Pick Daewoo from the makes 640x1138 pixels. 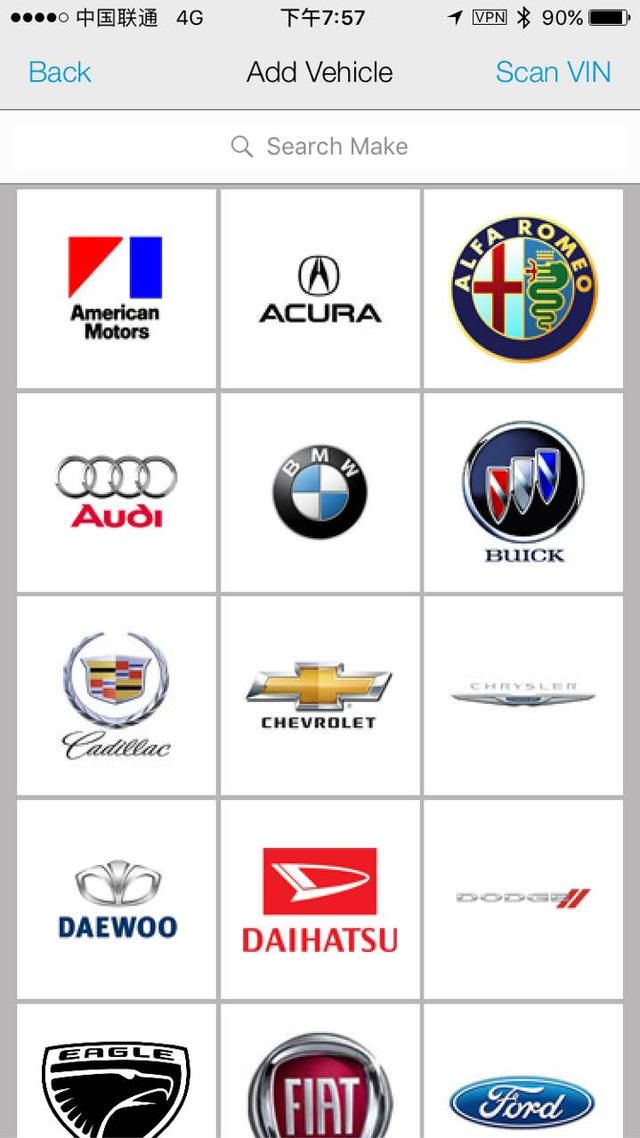point(116,899)
